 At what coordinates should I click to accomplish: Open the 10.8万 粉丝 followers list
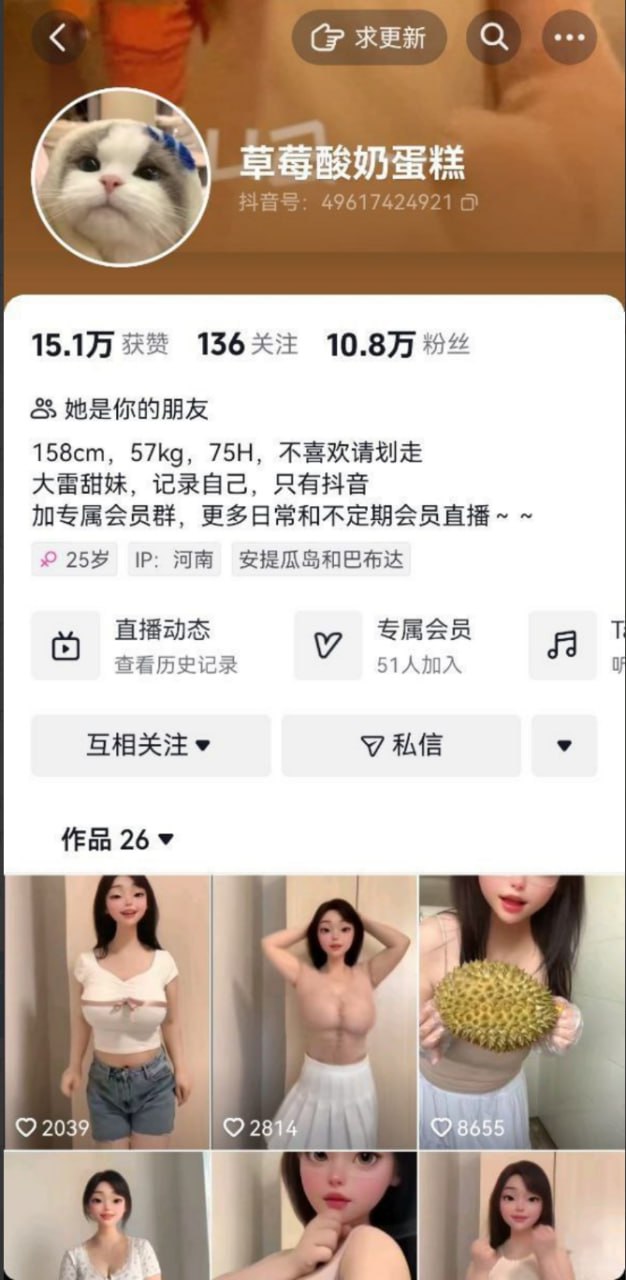pos(398,345)
